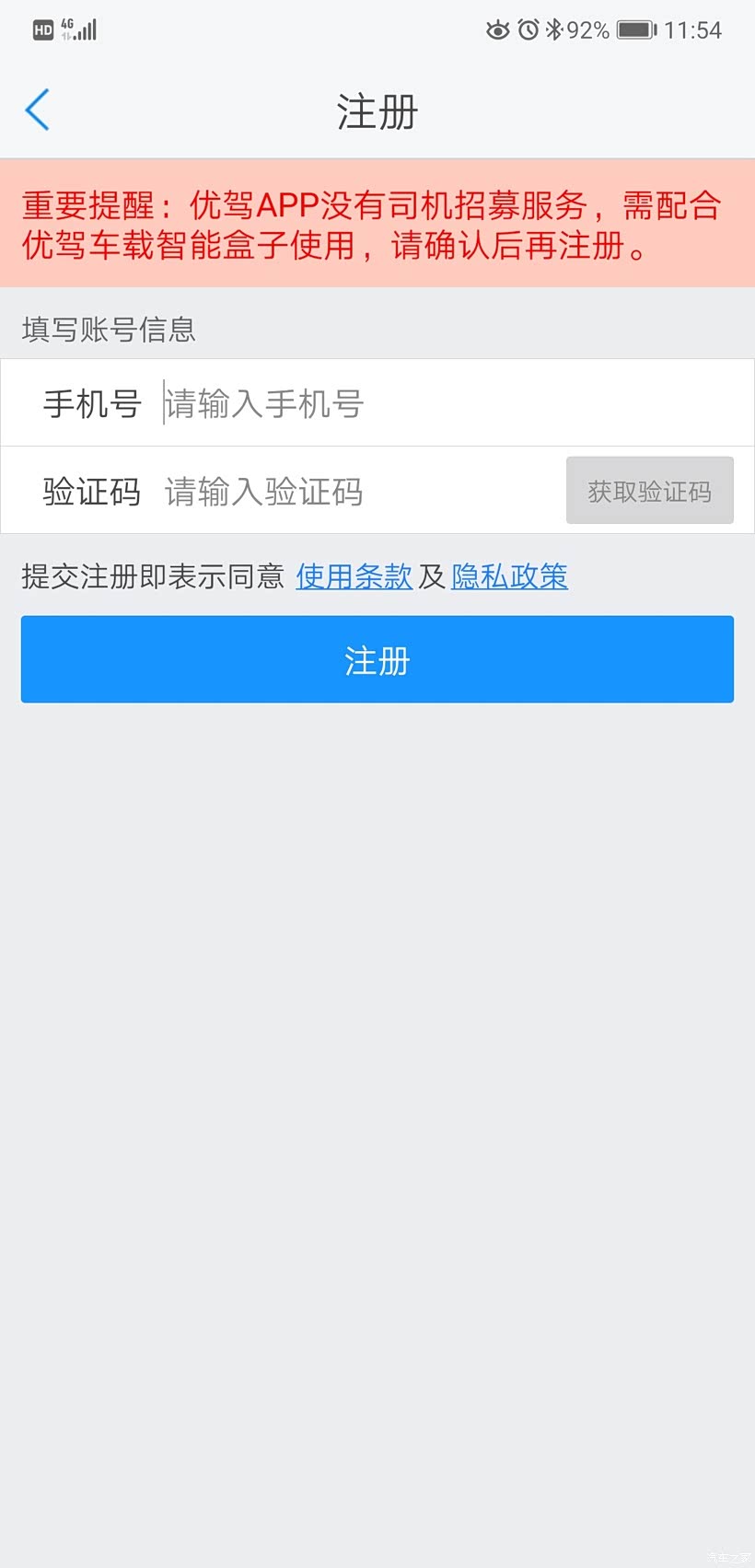Tap the eye-protection mode status icon

click(x=497, y=29)
